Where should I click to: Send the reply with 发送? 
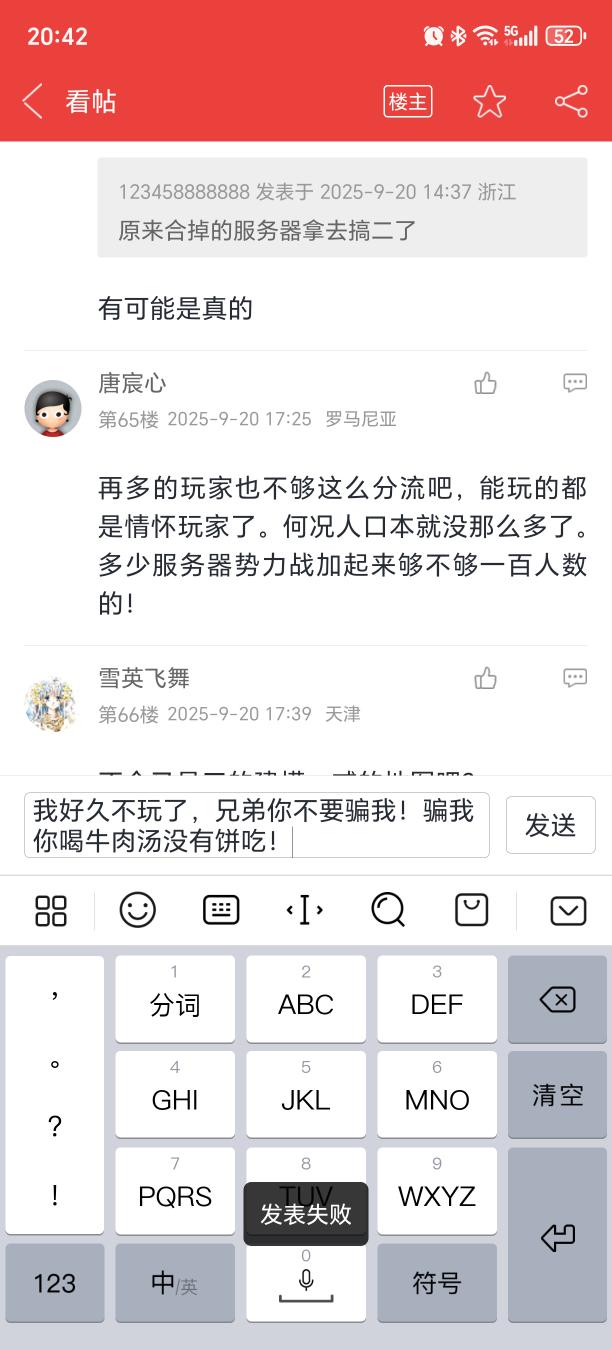pos(550,825)
